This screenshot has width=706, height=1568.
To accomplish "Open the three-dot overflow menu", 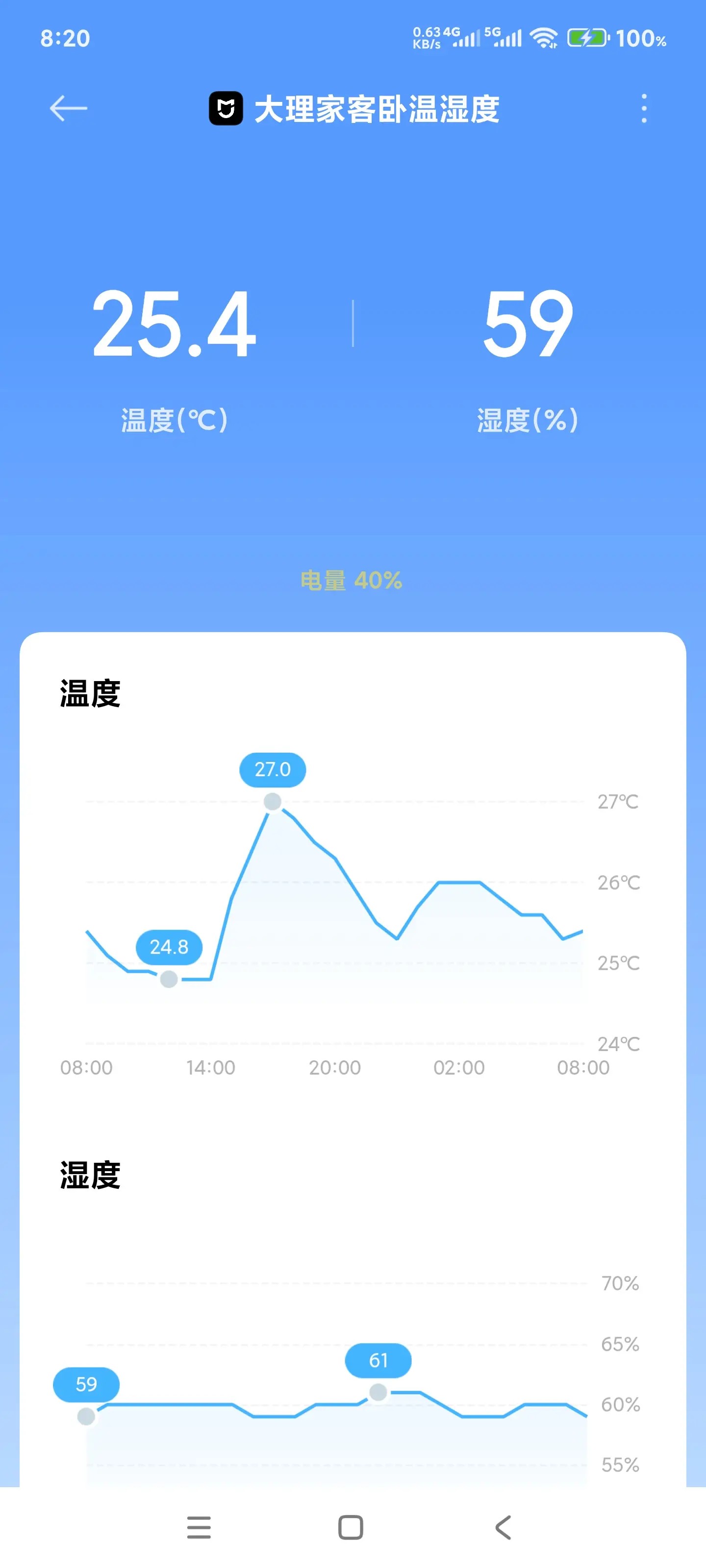I will point(644,108).
